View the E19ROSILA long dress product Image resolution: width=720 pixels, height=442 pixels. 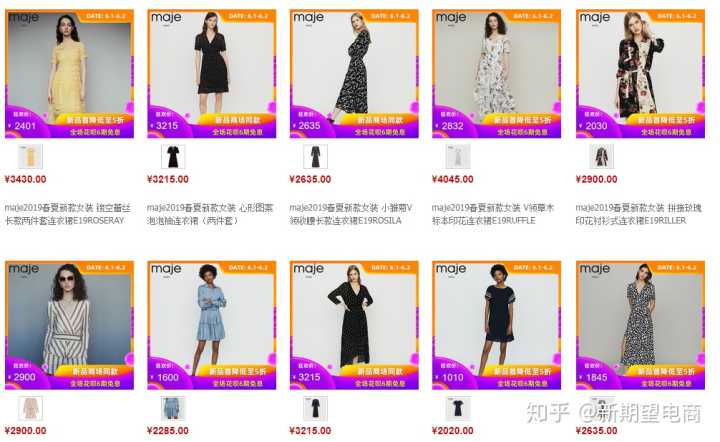[x=353, y=72]
